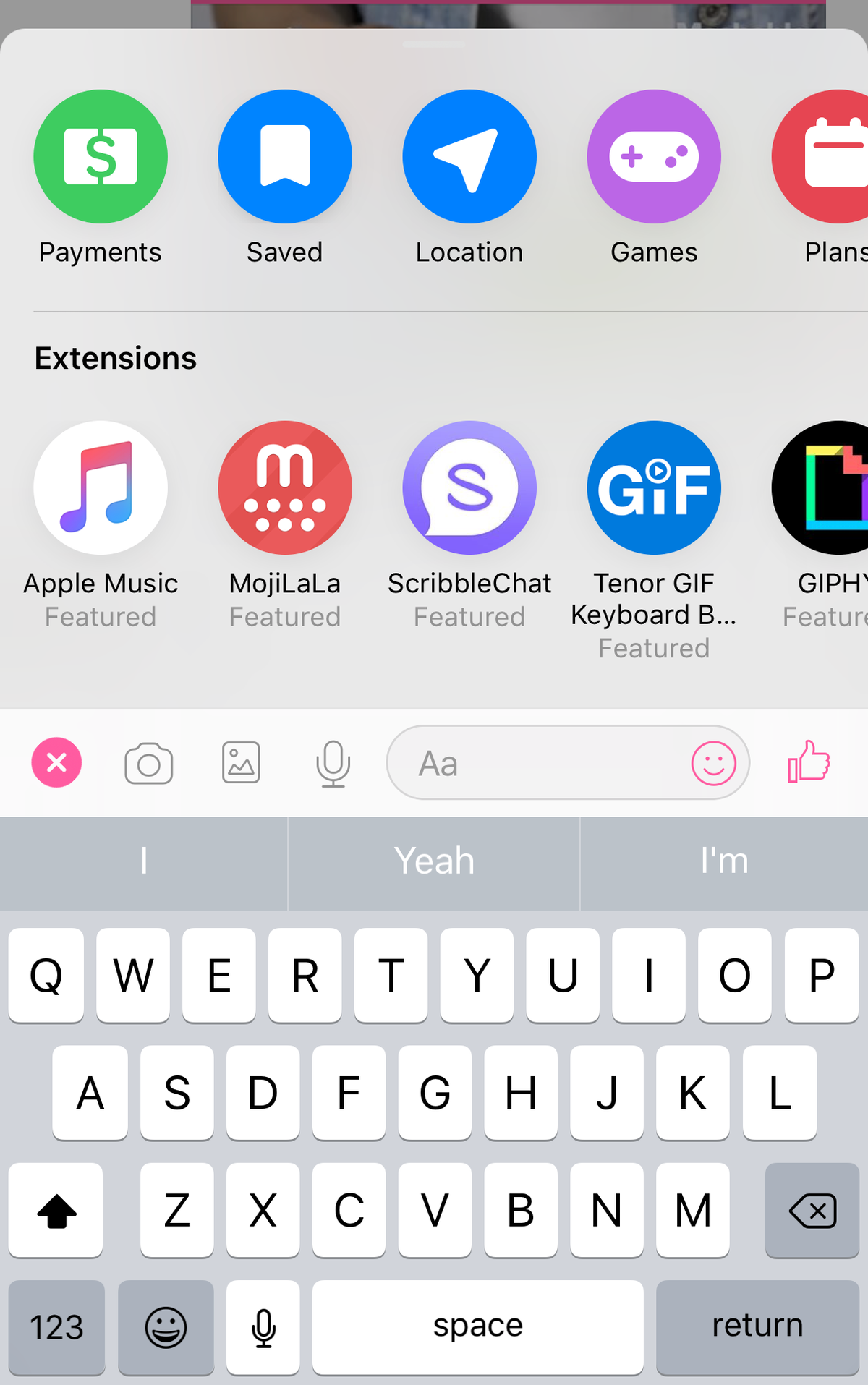Send a thumbs-up like
The width and height of the screenshot is (868, 1385).
[809, 762]
